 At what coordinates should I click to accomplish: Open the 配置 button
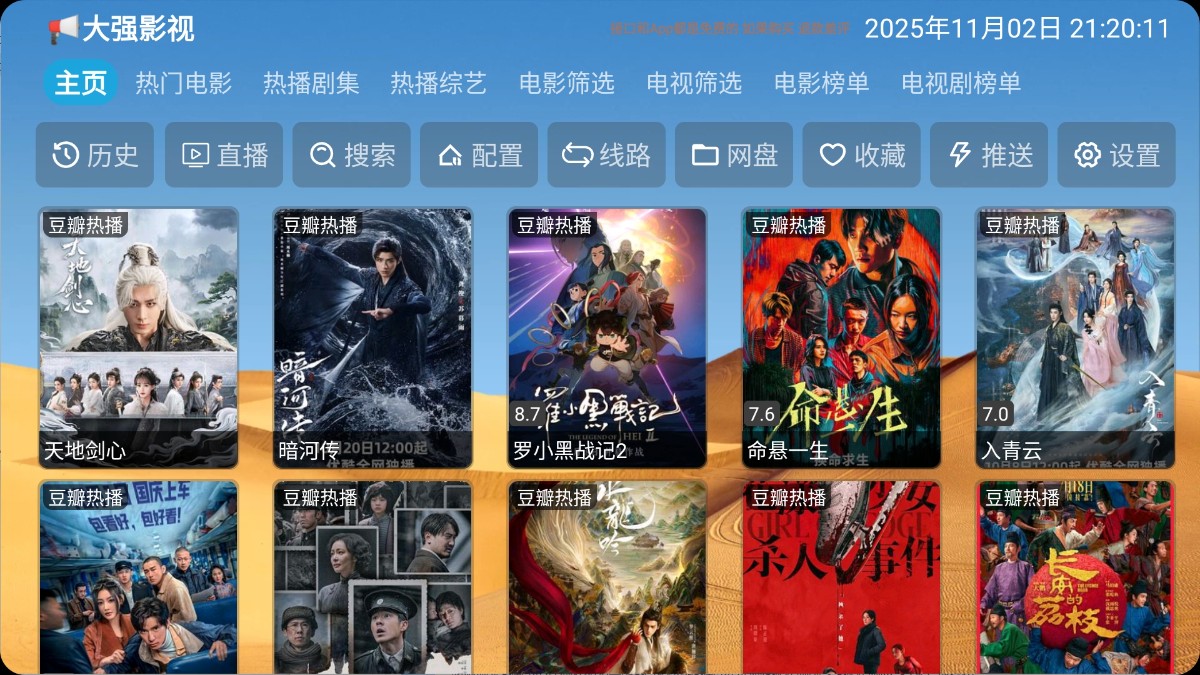point(479,155)
